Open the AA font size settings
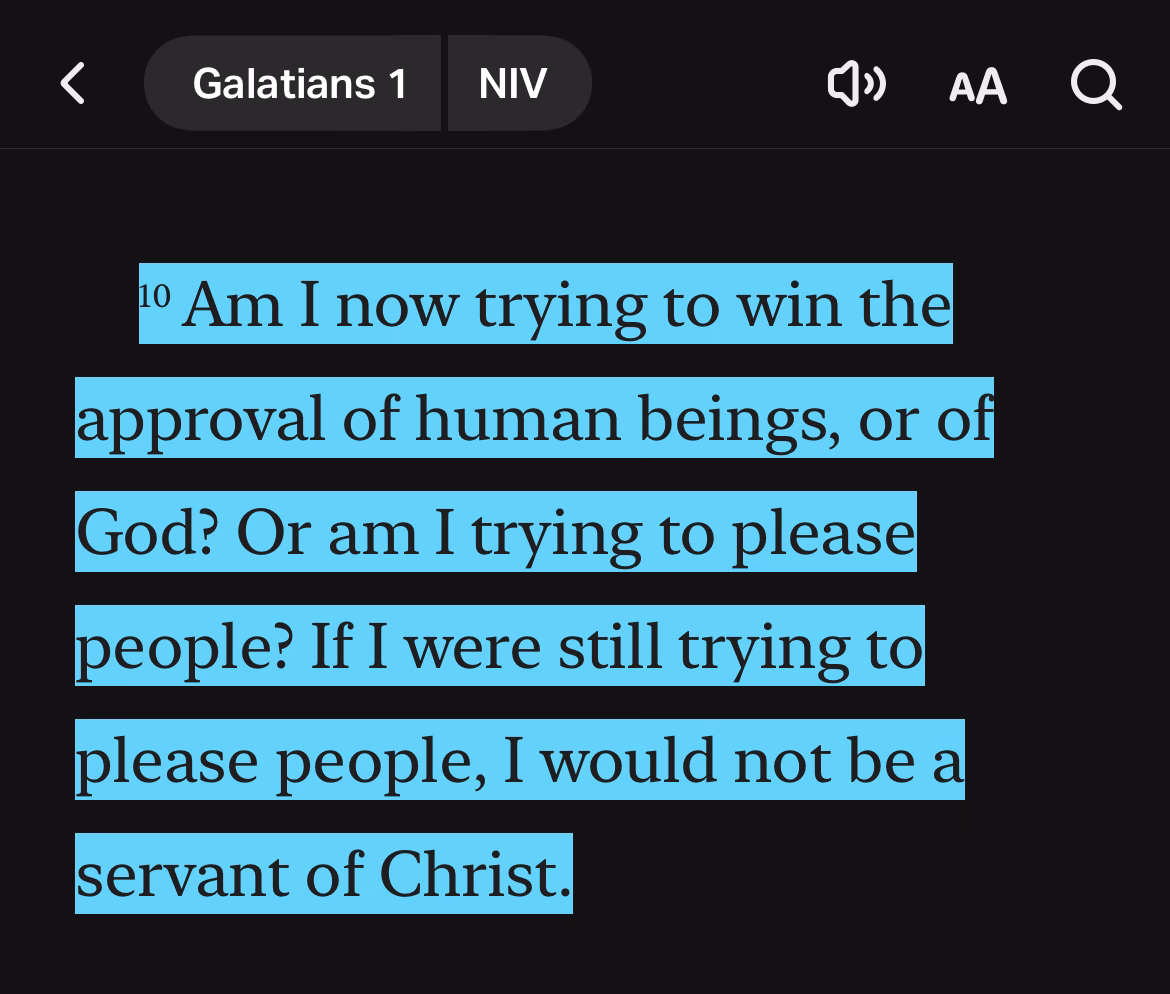The height and width of the screenshot is (994, 1170). 977,87
